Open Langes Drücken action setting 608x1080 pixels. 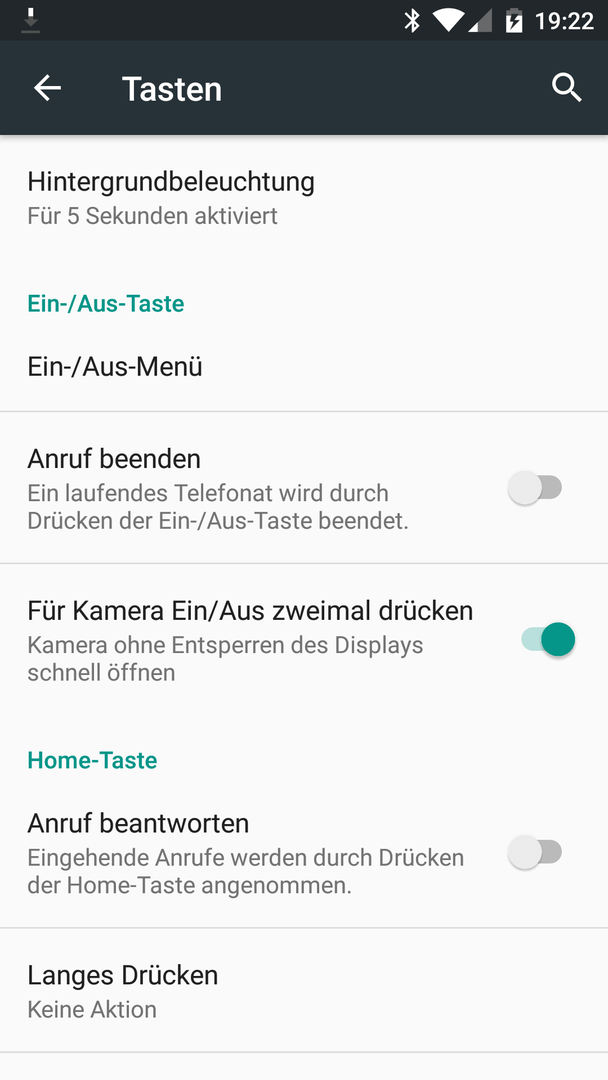point(304,990)
